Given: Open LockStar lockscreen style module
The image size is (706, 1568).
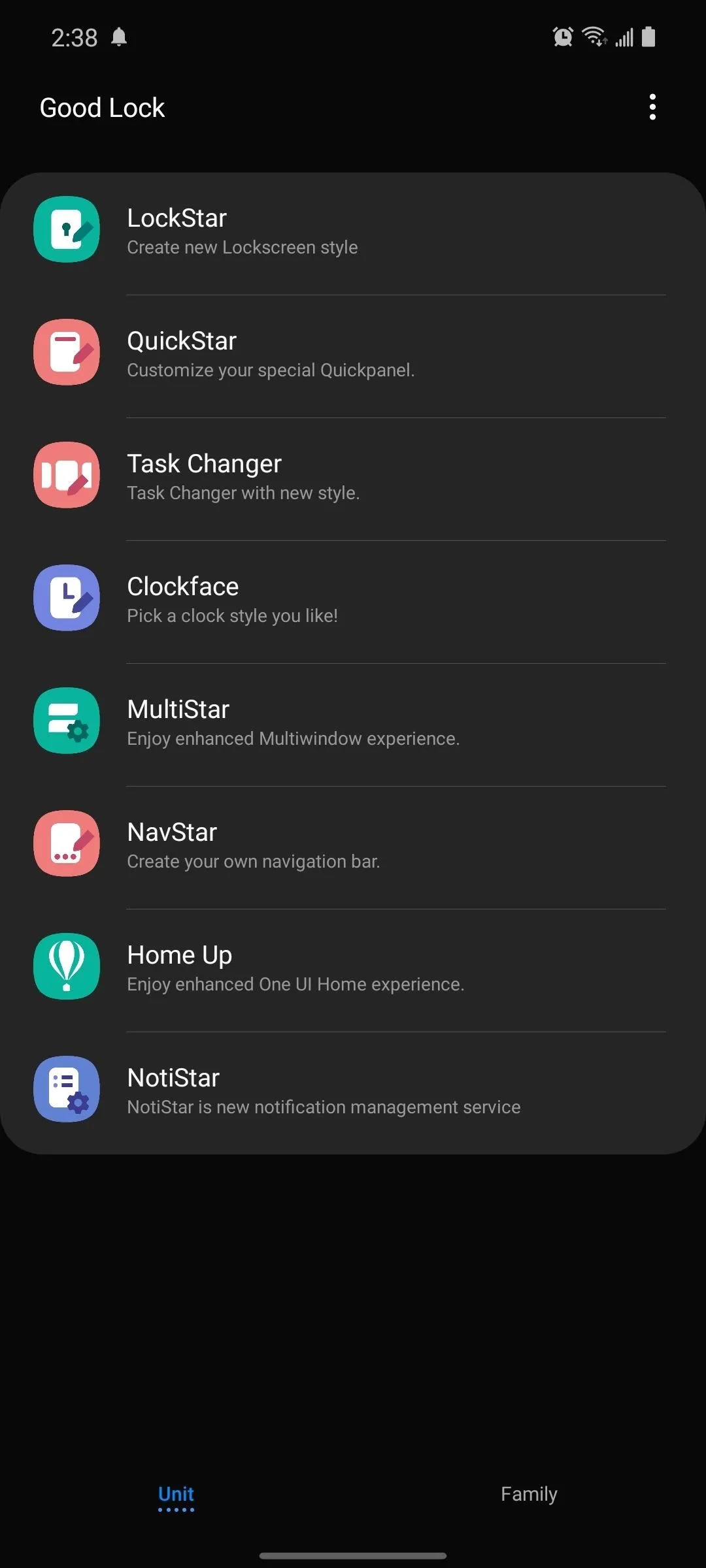Looking at the screenshot, I should click(353, 233).
